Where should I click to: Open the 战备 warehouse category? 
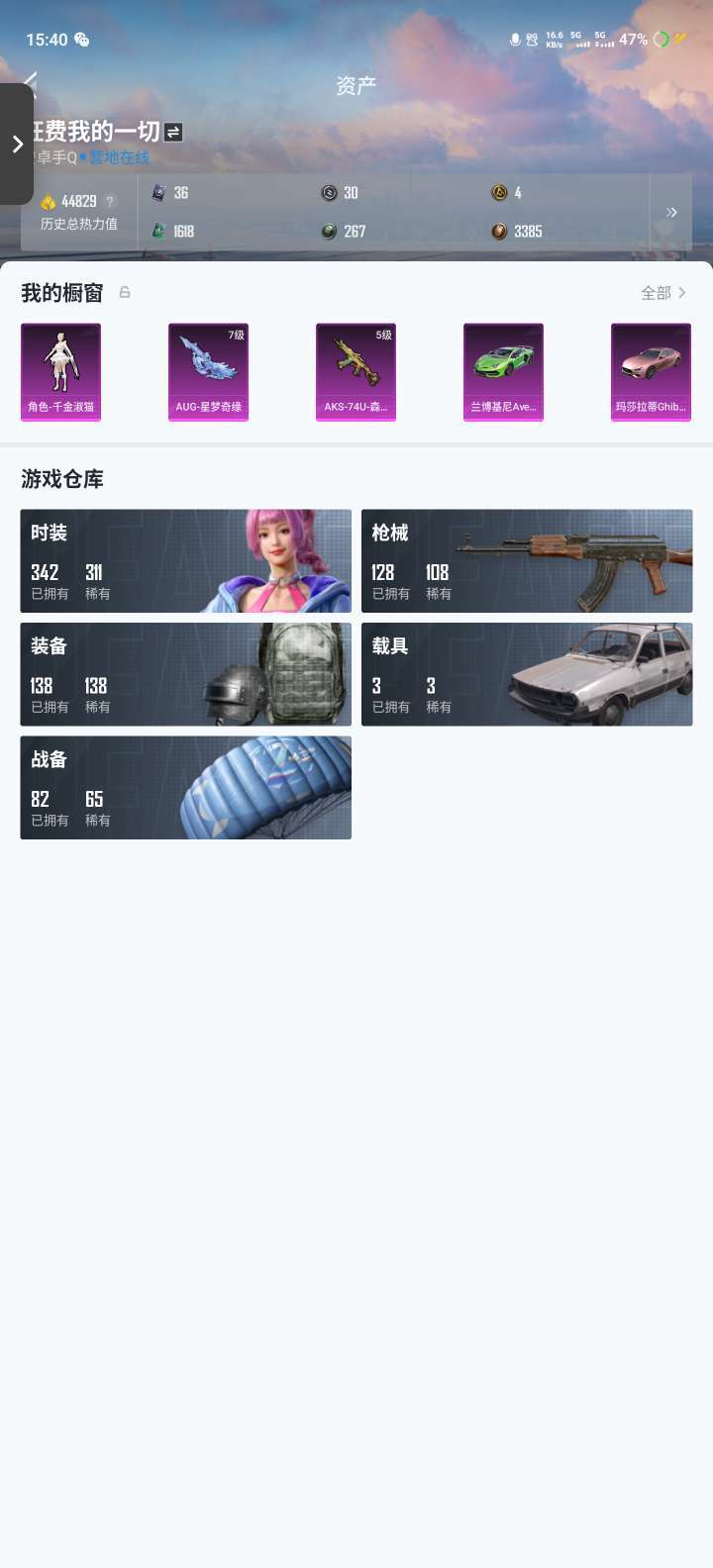point(185,787)
